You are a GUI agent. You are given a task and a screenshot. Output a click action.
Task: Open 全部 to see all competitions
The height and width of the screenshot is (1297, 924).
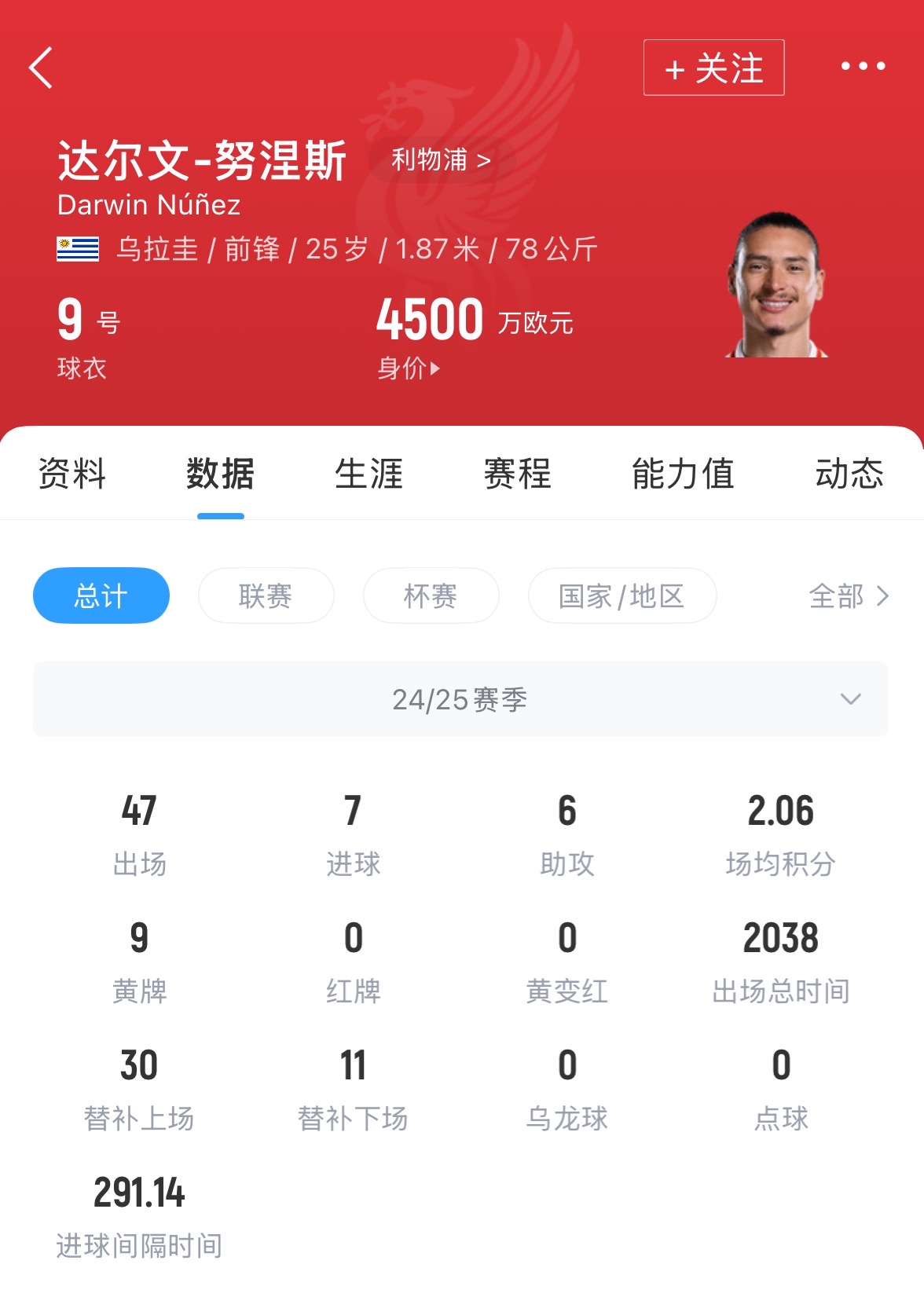[x=848, y=596]
